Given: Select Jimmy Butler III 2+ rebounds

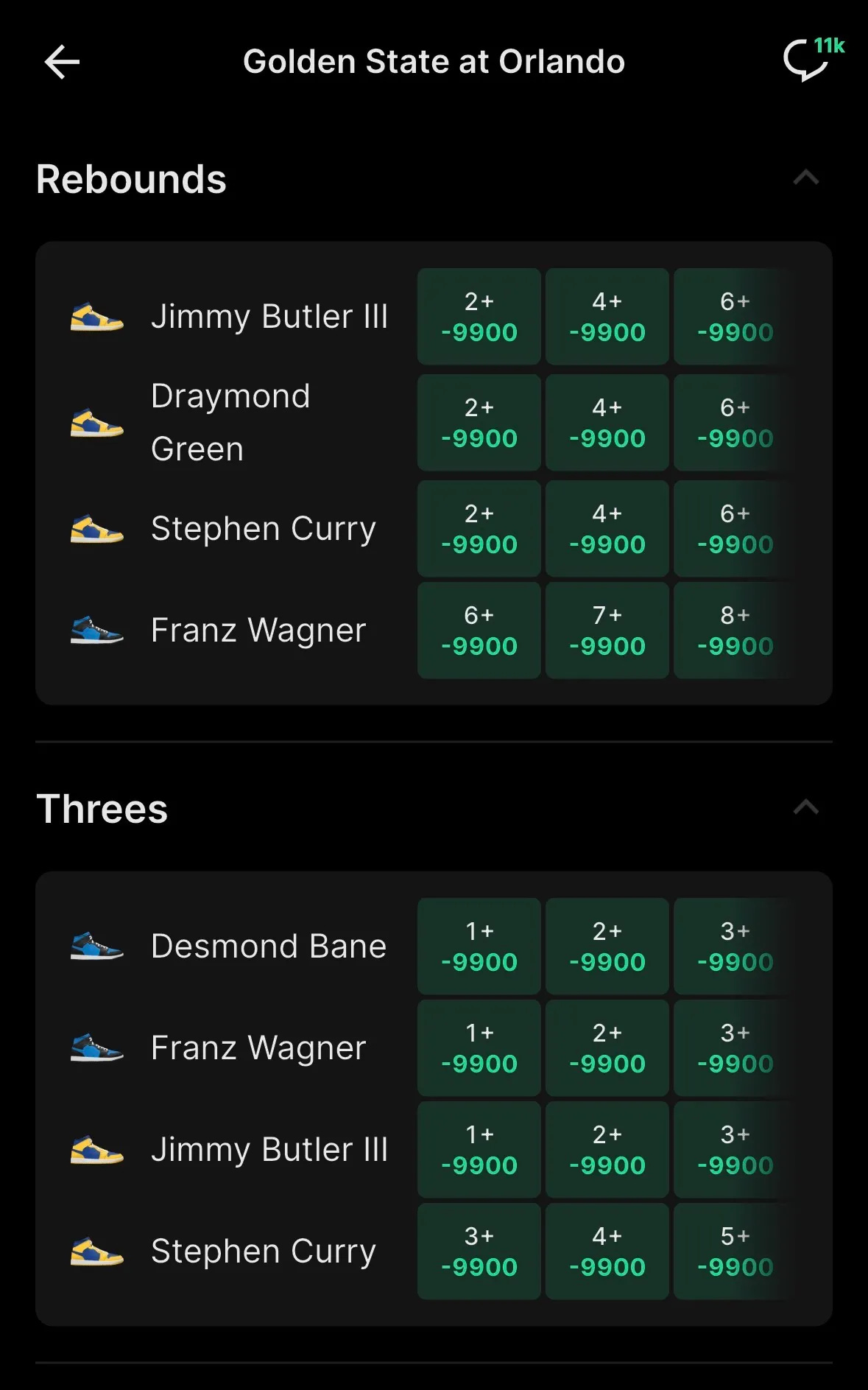Looking at the screenshot, I should 479,317.
